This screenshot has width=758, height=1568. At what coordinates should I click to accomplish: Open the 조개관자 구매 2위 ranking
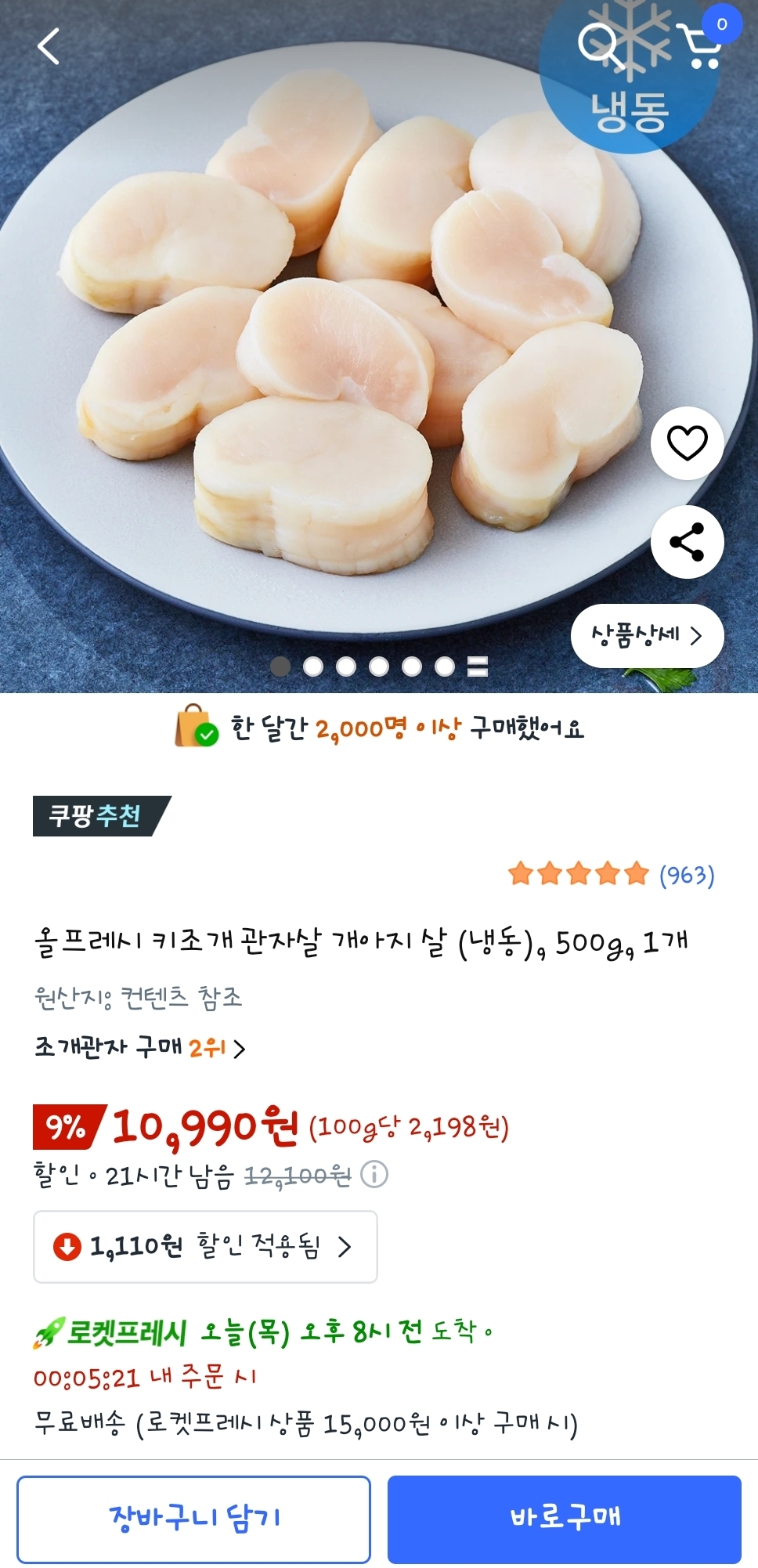[x=140, y=1047]
